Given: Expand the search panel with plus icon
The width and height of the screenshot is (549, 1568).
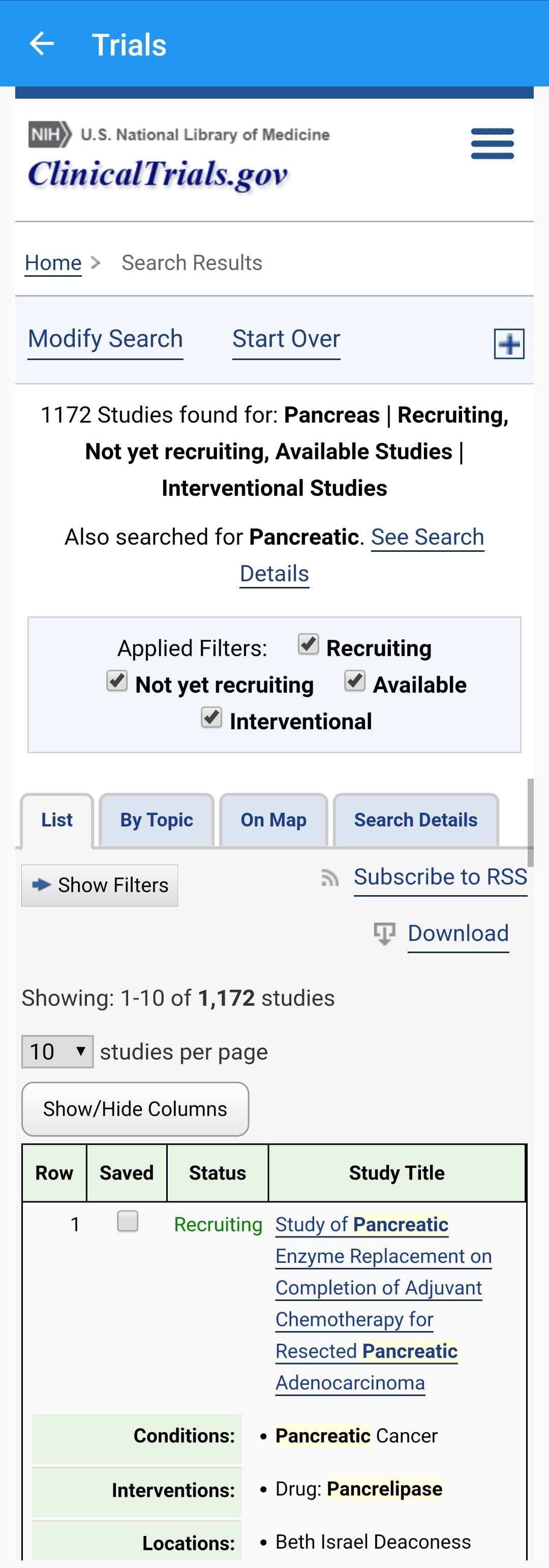Looking at the screenshot, I should point(508,344).
